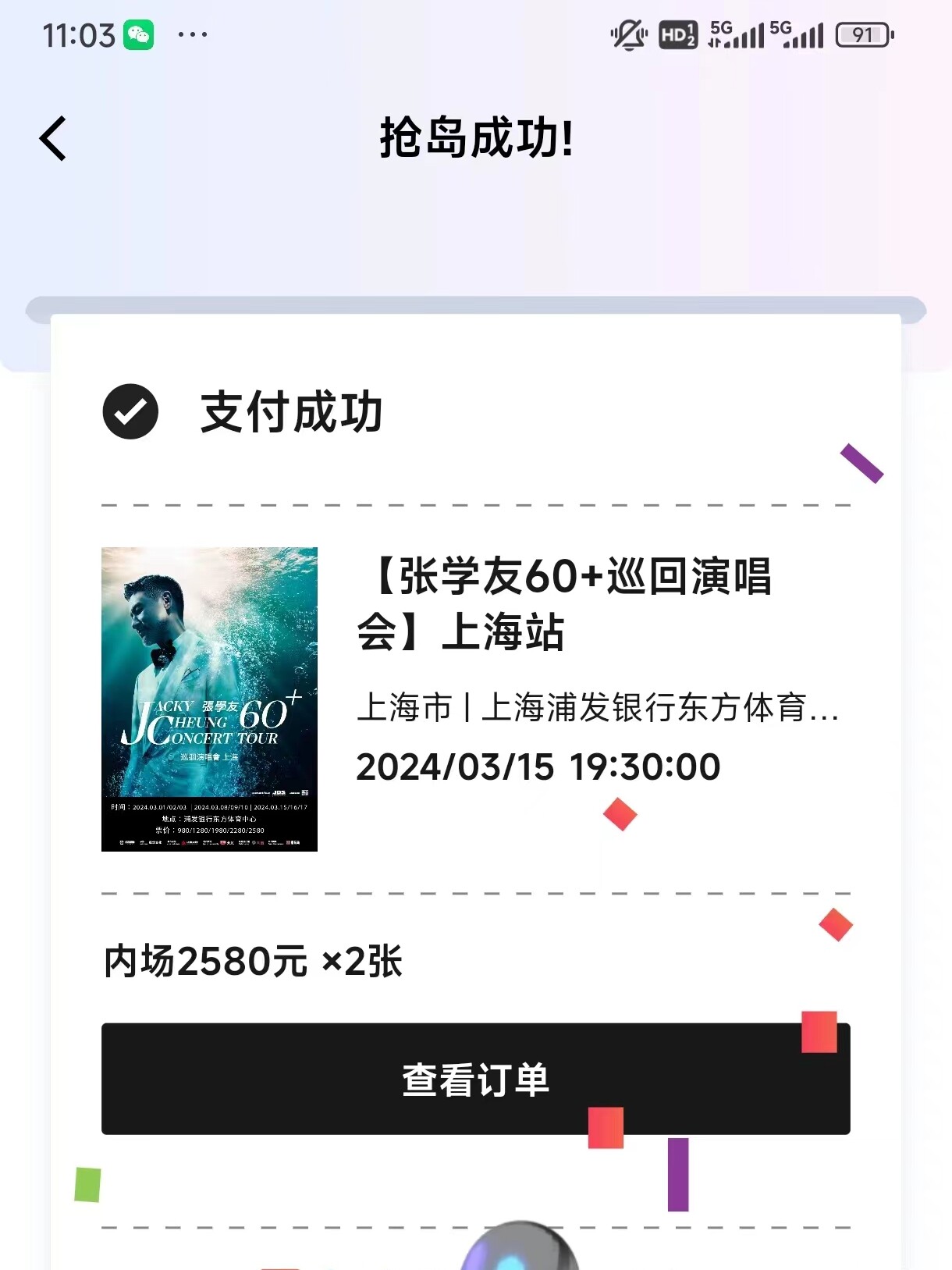Go back from the success page
This screenshot has height=1270, width=952.
coord(53,139)
